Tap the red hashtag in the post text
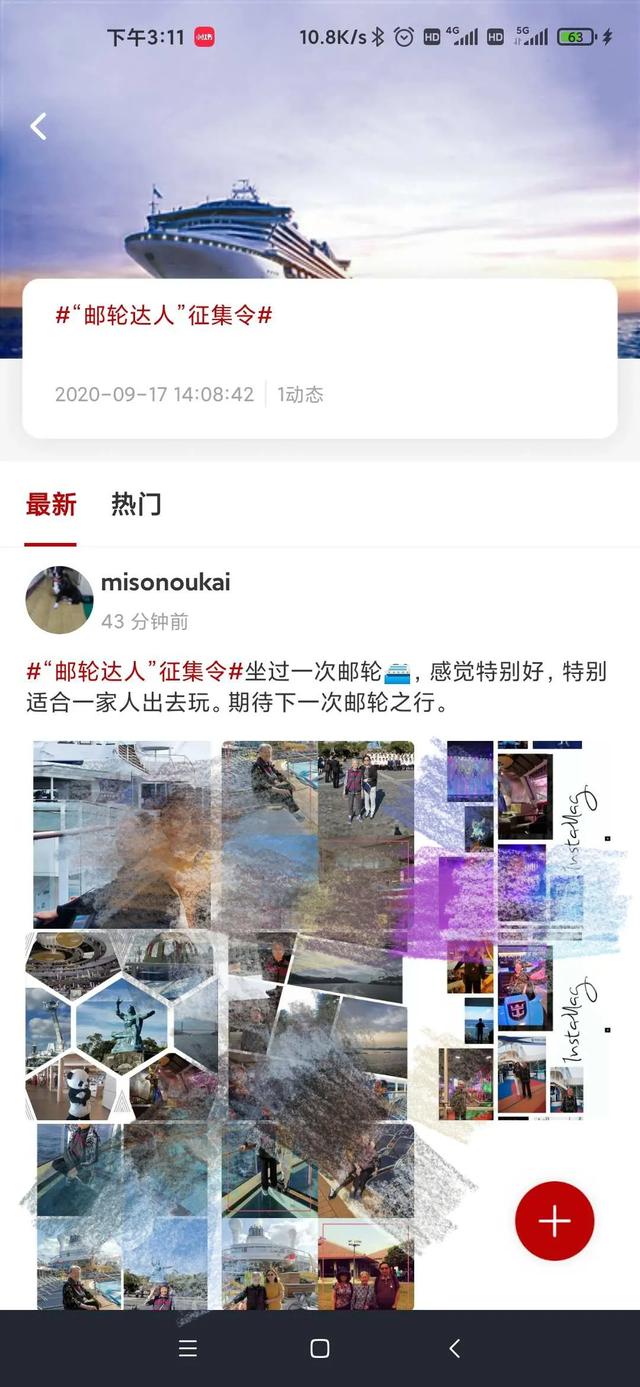640x1387 pixels. tap(135, 672)
